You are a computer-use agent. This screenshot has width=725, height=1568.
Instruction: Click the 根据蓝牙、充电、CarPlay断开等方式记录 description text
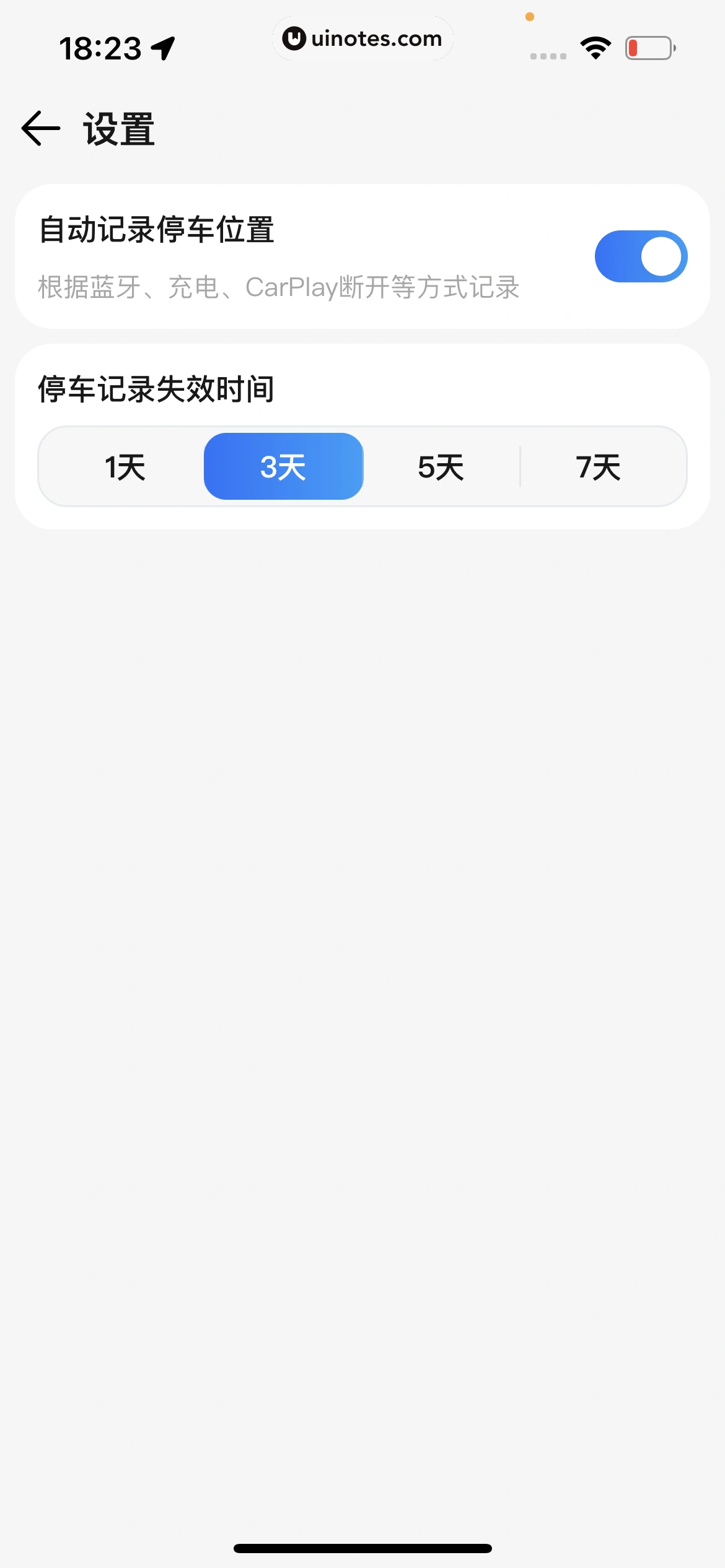279,287
